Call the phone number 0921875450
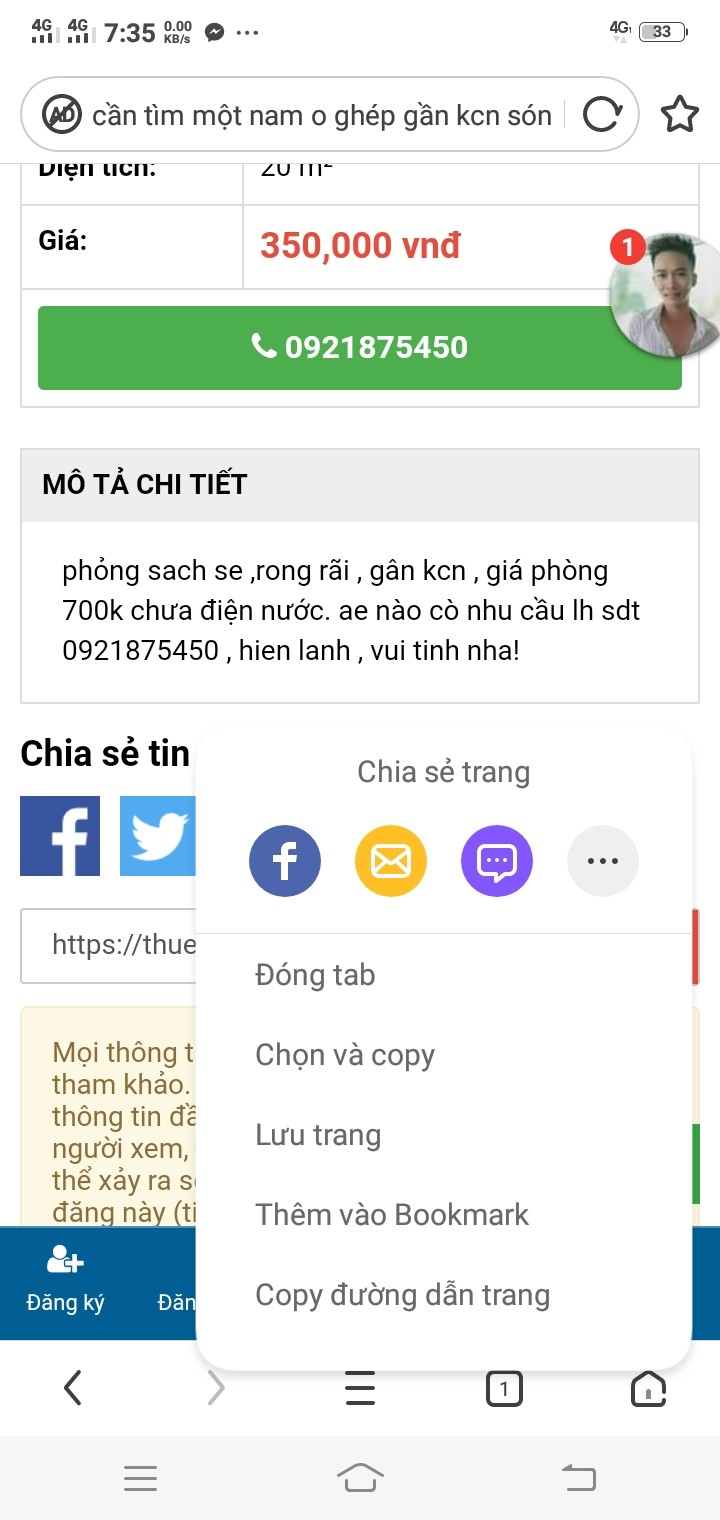Image resolution: width=720 pixels, height=1520 pixels. click(360, 347)
